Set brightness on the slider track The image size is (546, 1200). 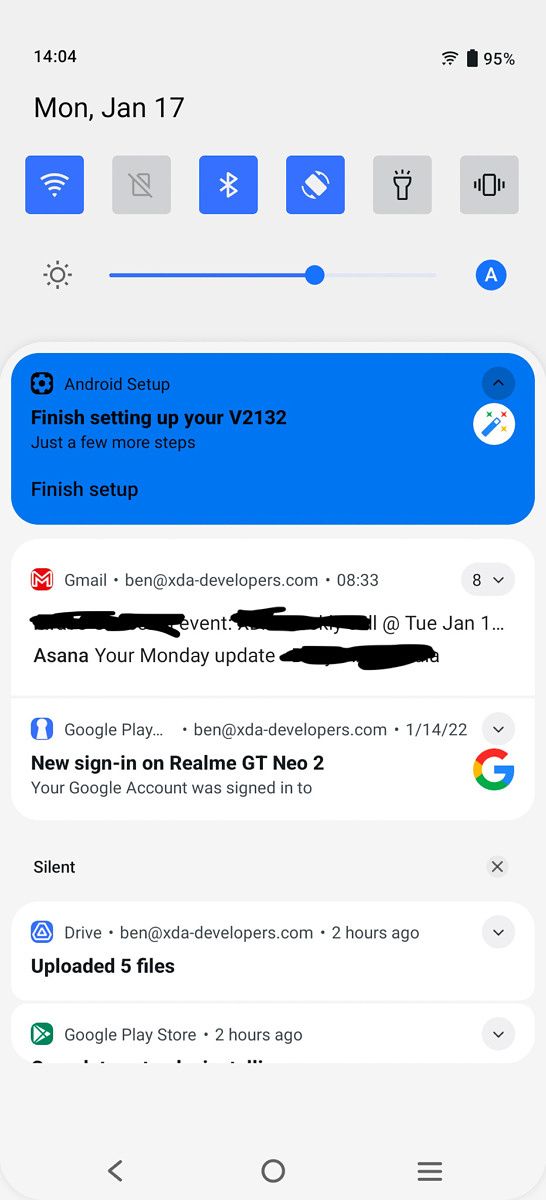point(273,275)
